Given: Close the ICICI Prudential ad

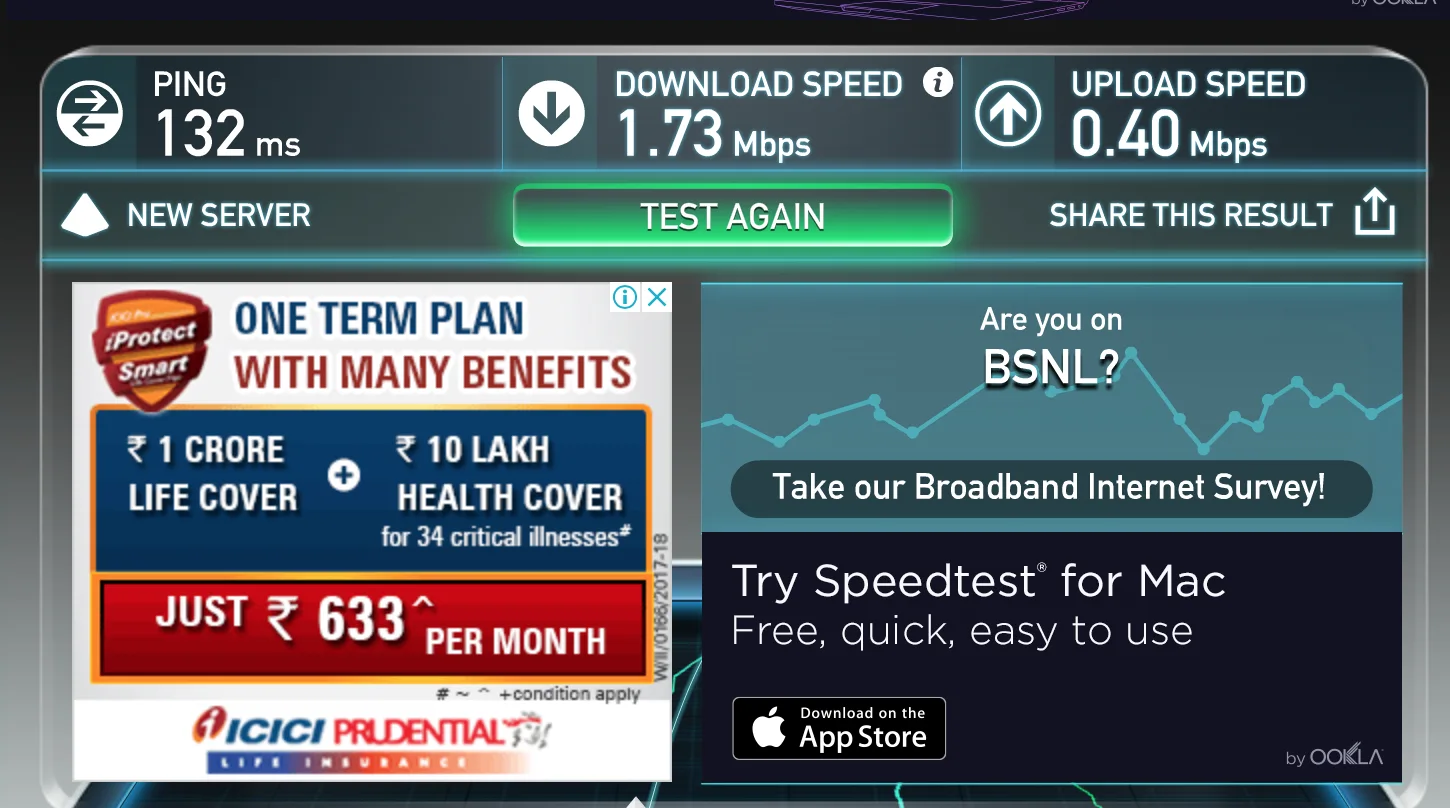Looking at the screenshot, I should click(656, 297).
